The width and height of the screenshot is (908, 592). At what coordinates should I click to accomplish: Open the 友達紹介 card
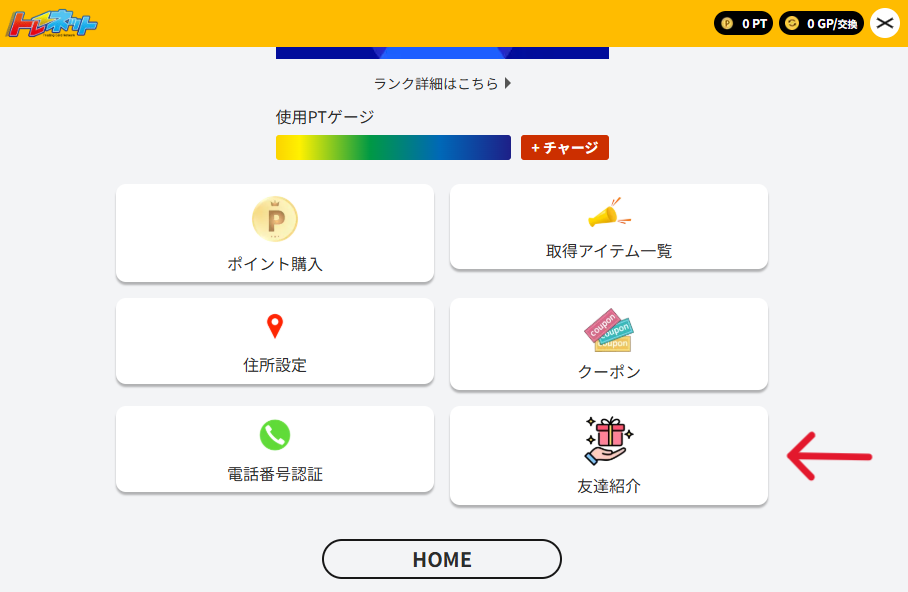pyautogui.click(x=608, y=455)
